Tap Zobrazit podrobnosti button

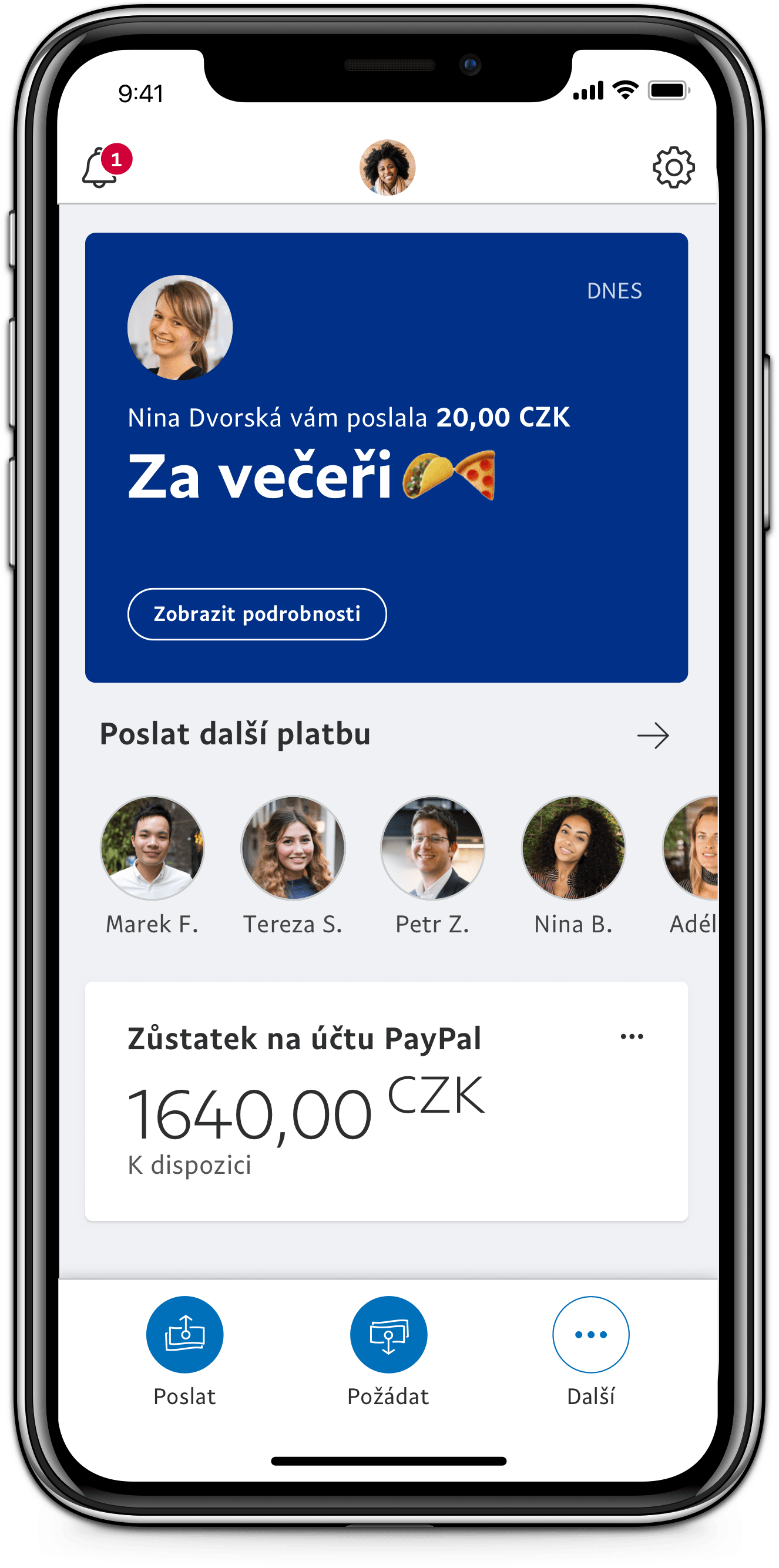tap(257, 613)
